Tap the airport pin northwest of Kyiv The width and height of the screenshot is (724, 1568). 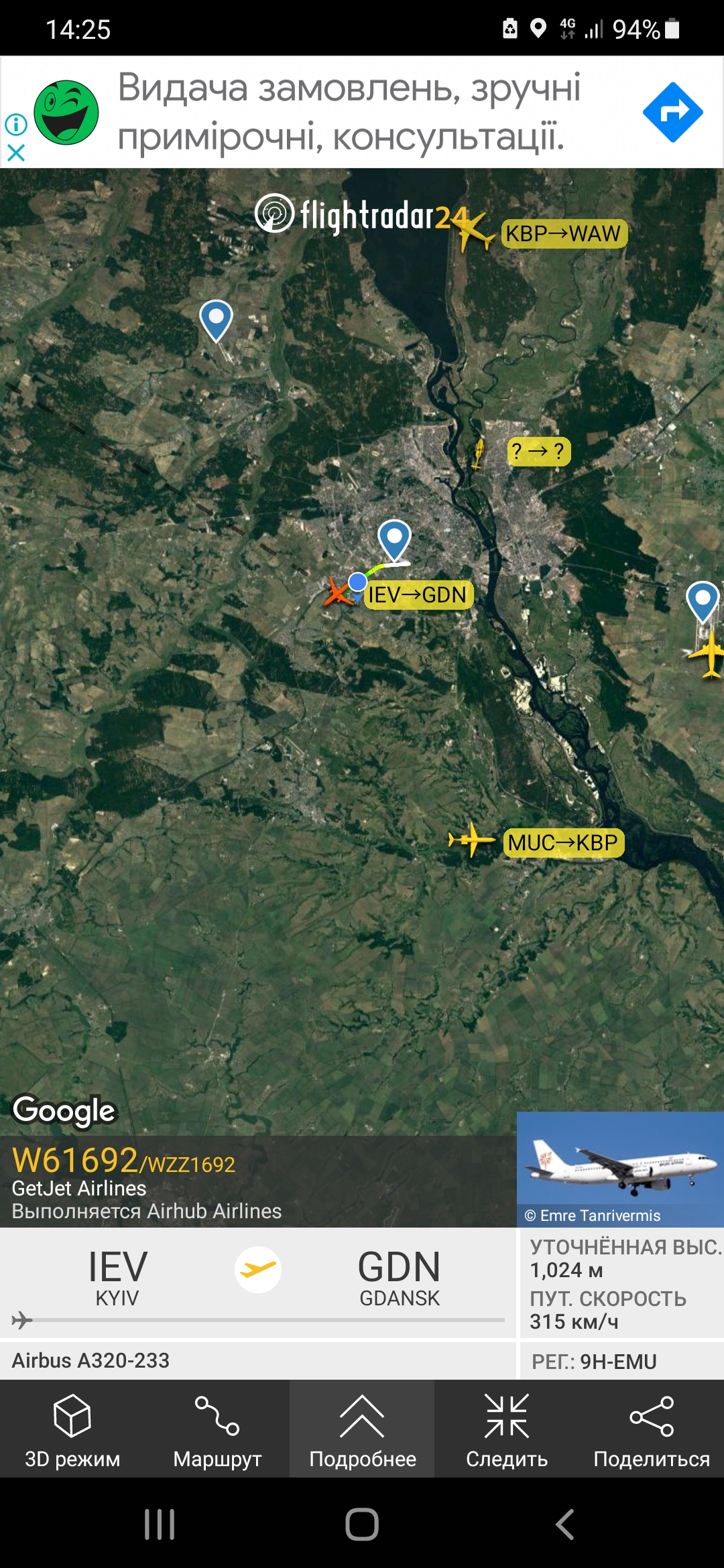click(x=216, y=319)
